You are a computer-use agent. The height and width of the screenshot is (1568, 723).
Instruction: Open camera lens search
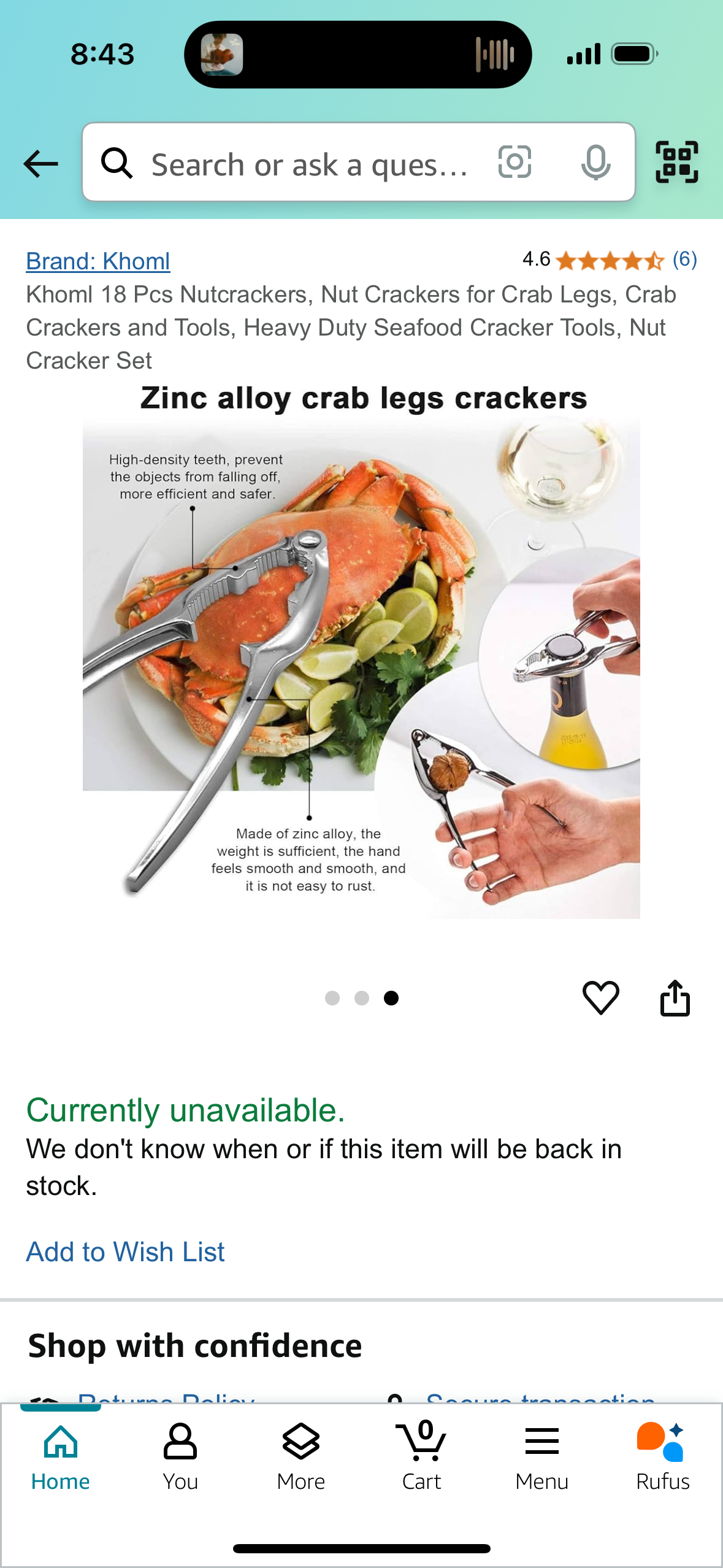(514, 163)
